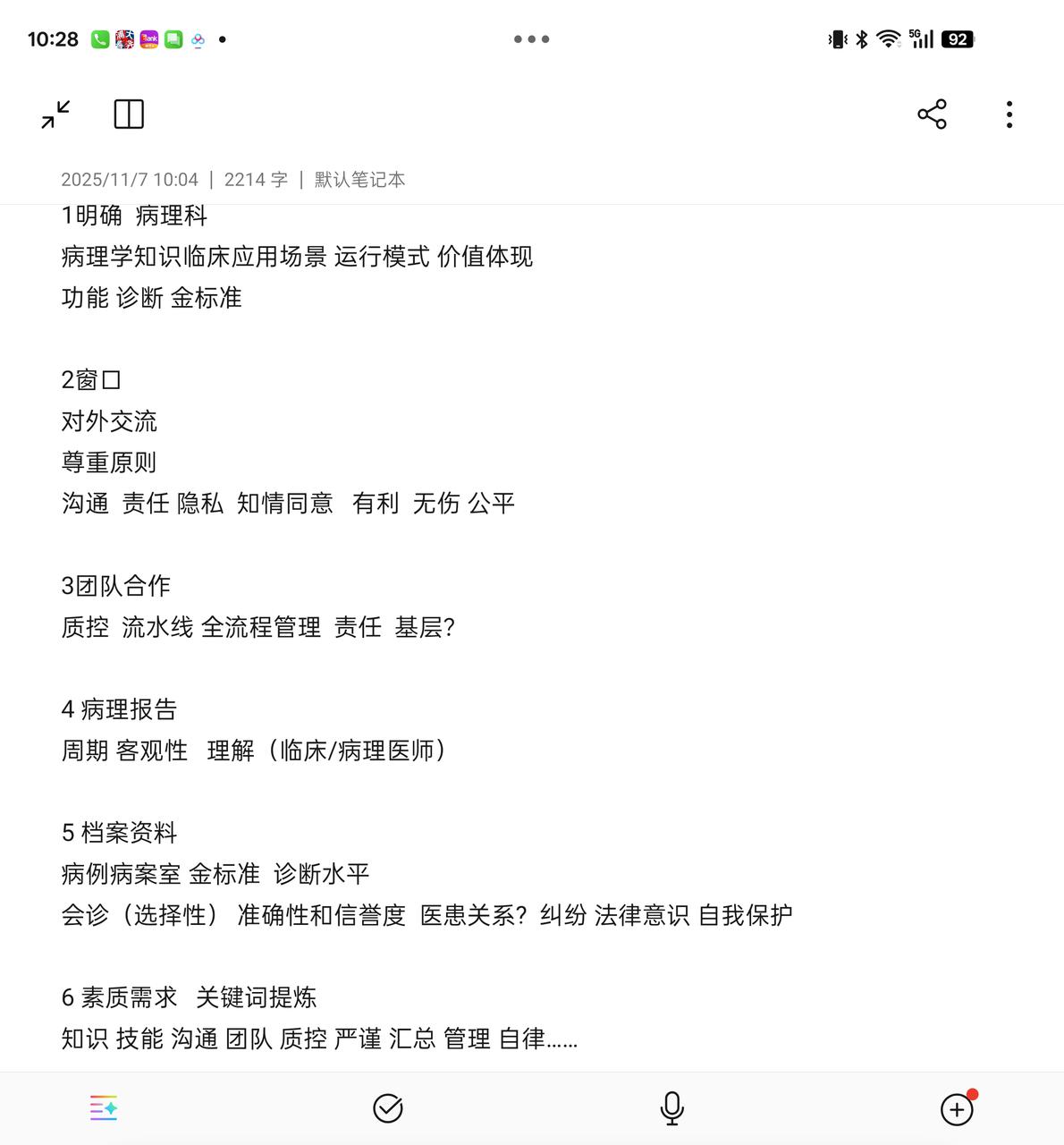Open the overflow menu
The width and height of the screenshot is (1064, 1145).
[x=1009, y=114]
